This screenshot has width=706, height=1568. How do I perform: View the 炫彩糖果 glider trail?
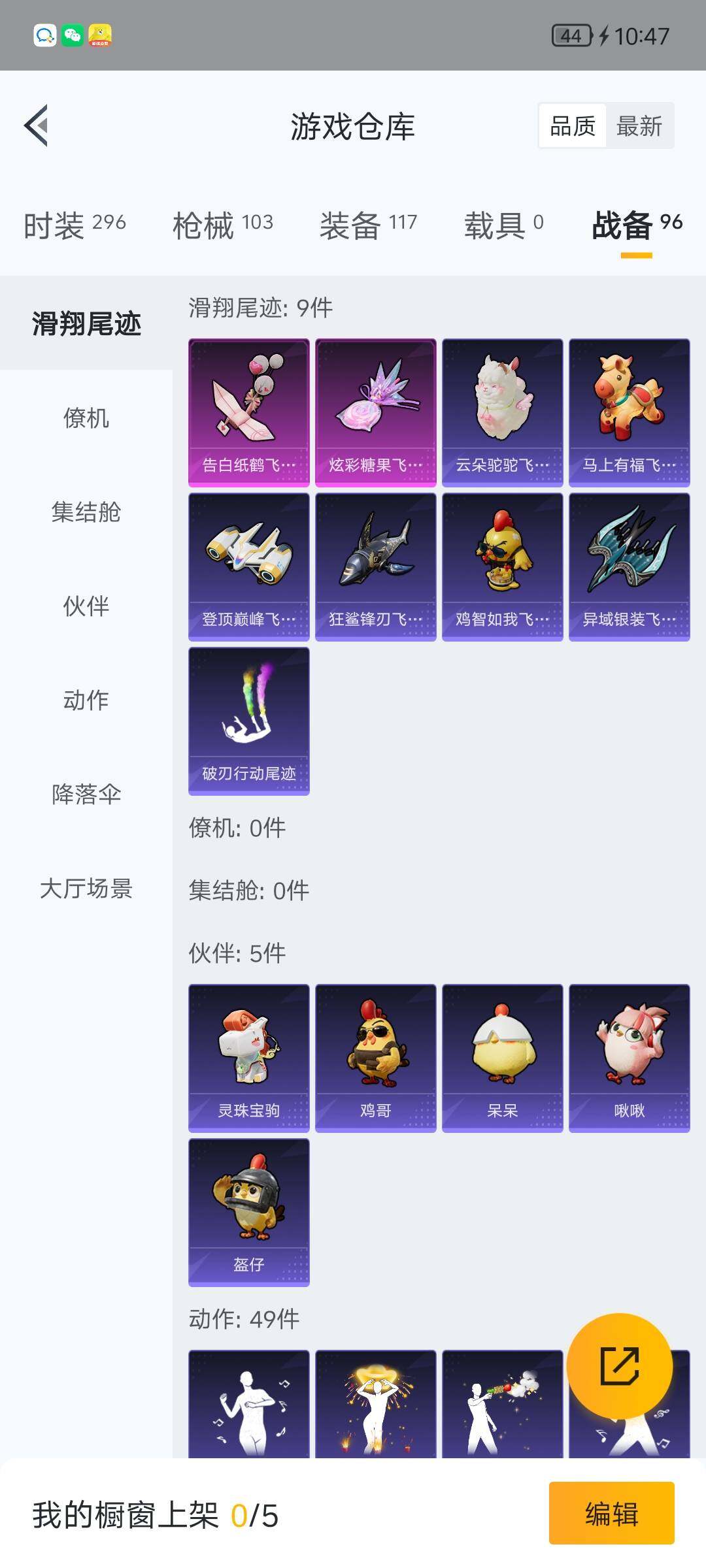(x=375, y=412)
